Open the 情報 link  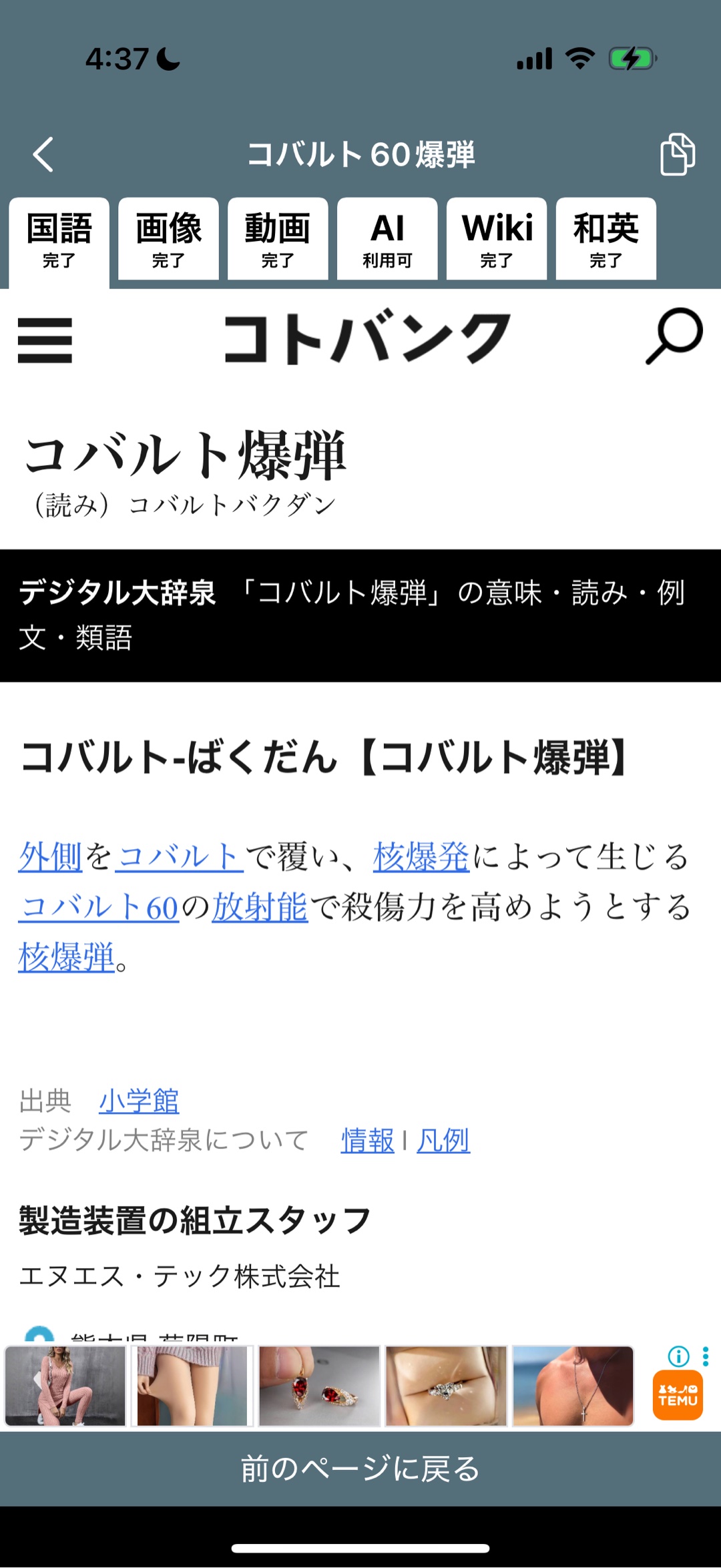[x=367, y=1140]
